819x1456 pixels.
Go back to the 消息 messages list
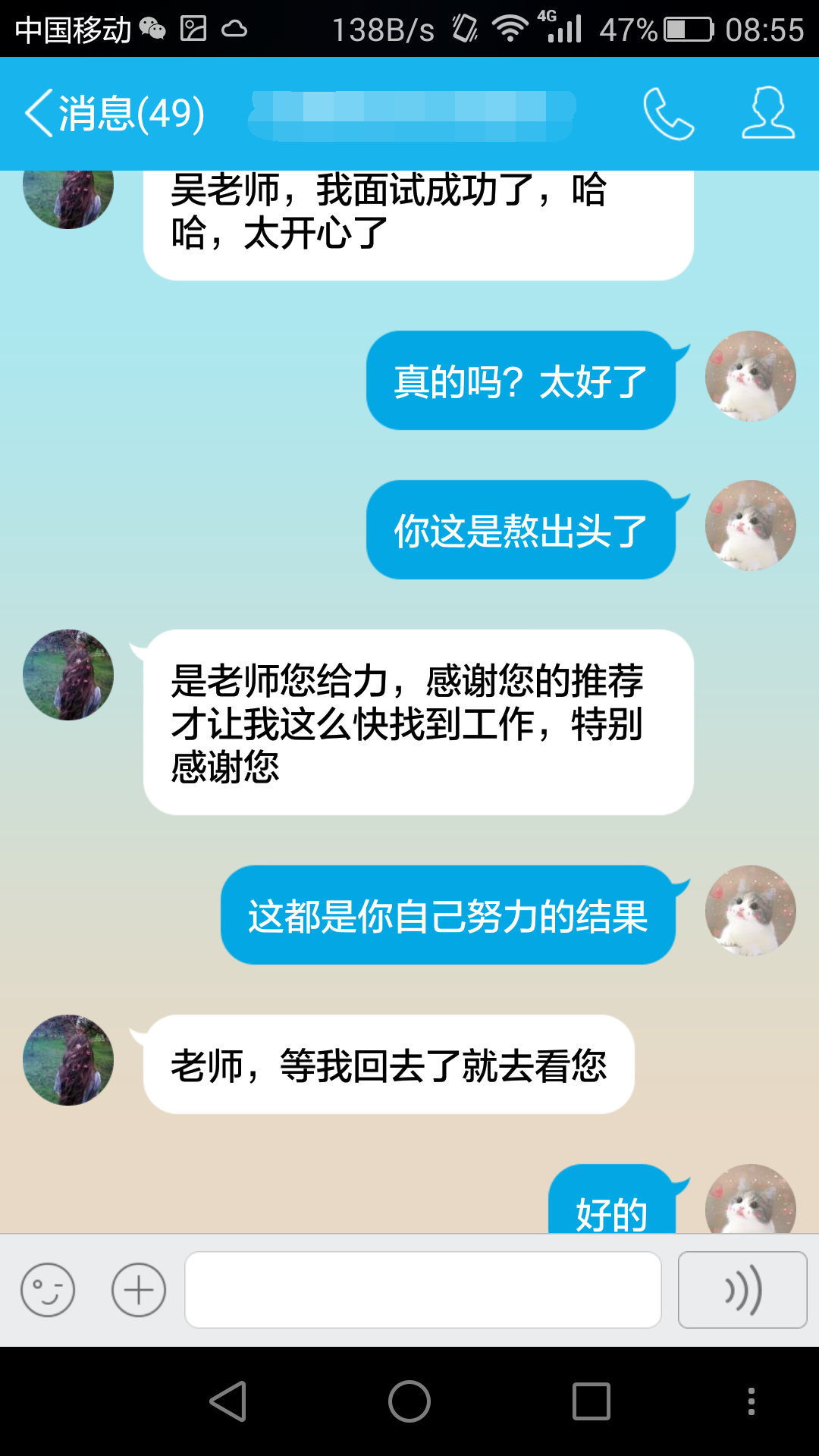pyautogui.click(x=114, y=114)
